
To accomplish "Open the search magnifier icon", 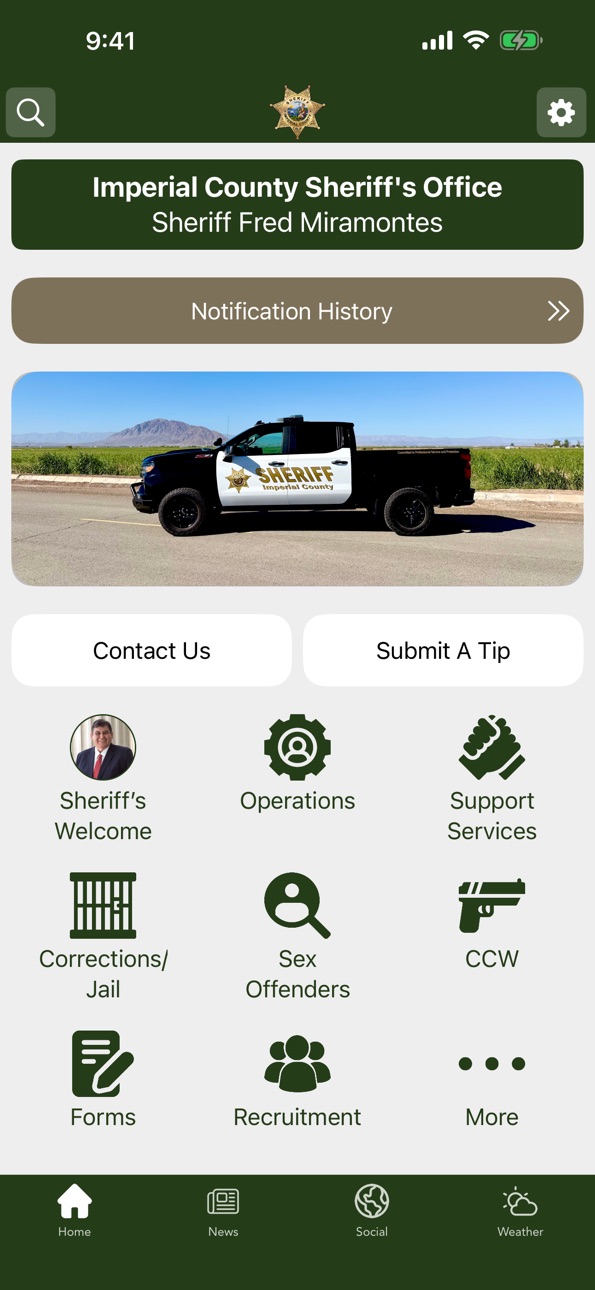I will tap(31, 112).
